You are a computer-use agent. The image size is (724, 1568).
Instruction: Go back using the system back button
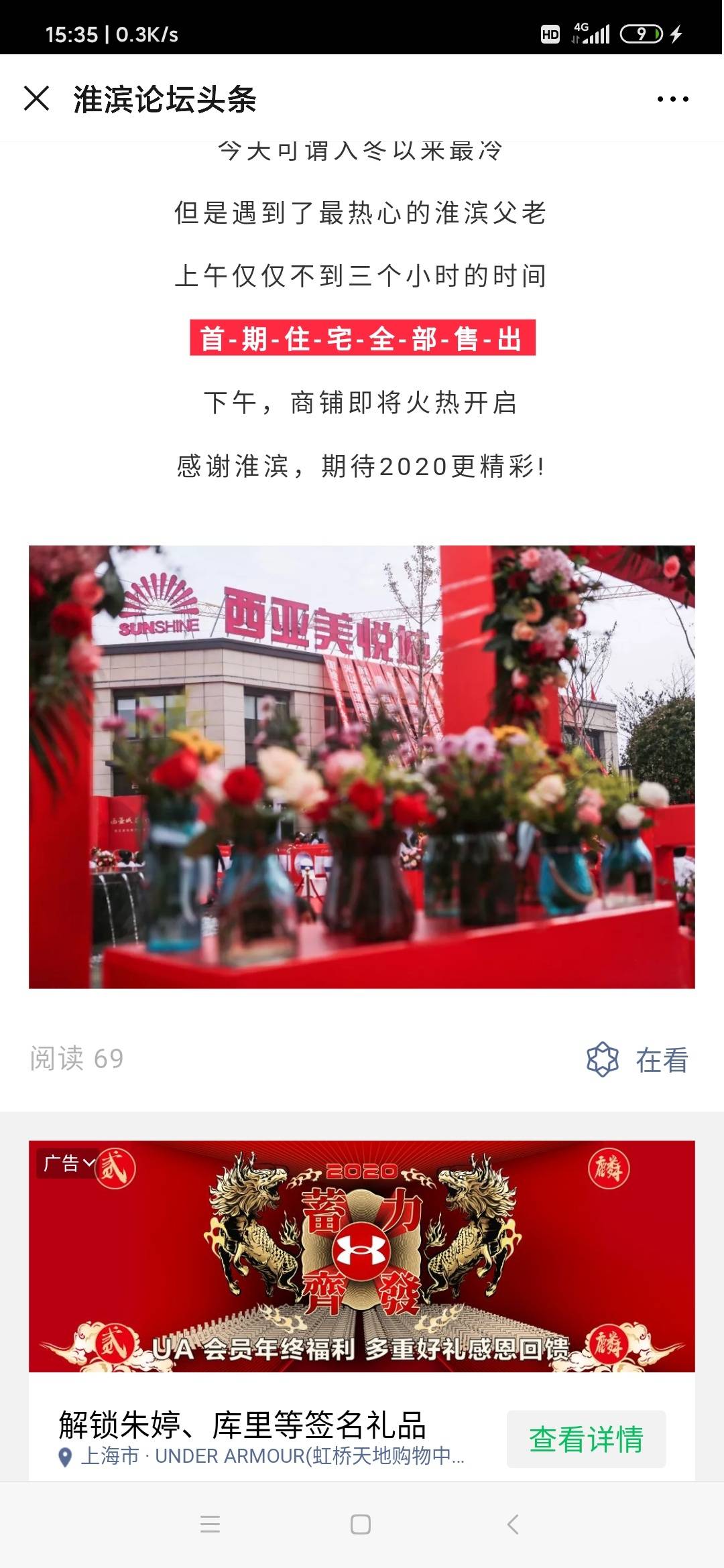513,1524
